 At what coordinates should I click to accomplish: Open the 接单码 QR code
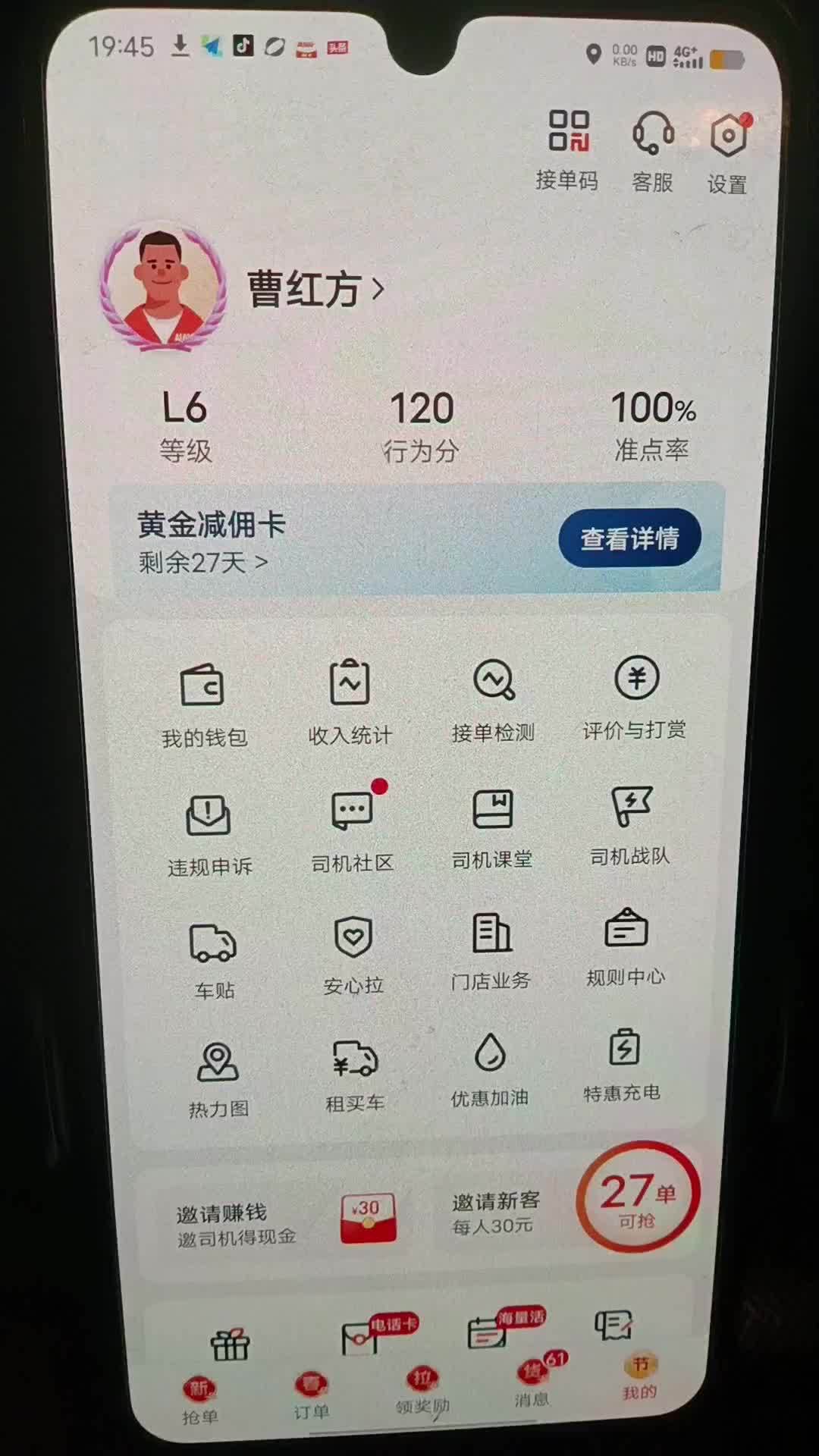tap(568, 149)
